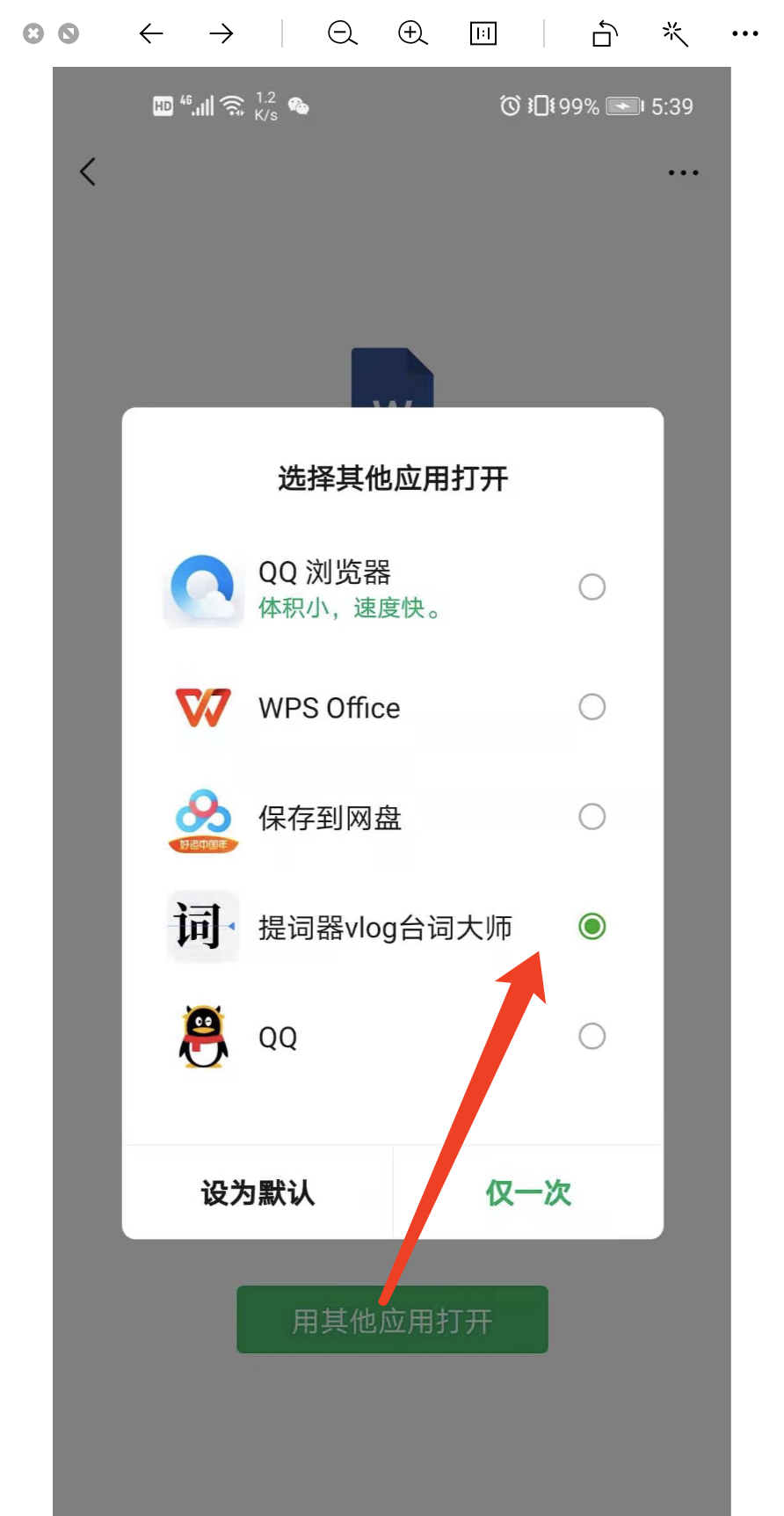Rotate the image
The height and width of the screenshot is (1516, 784).
[x=604, y=34]
